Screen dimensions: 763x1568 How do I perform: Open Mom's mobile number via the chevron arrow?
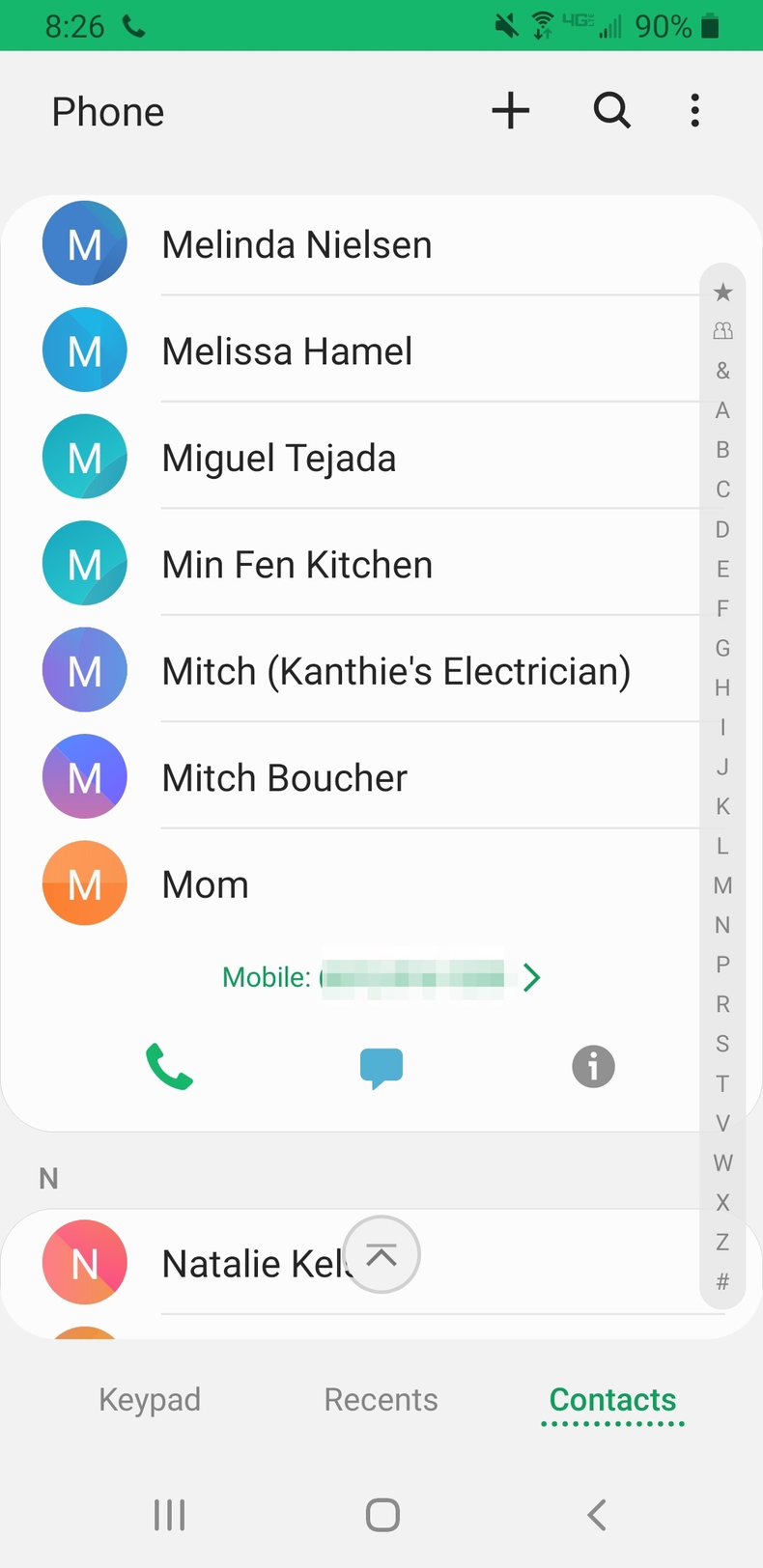point(531,977)
